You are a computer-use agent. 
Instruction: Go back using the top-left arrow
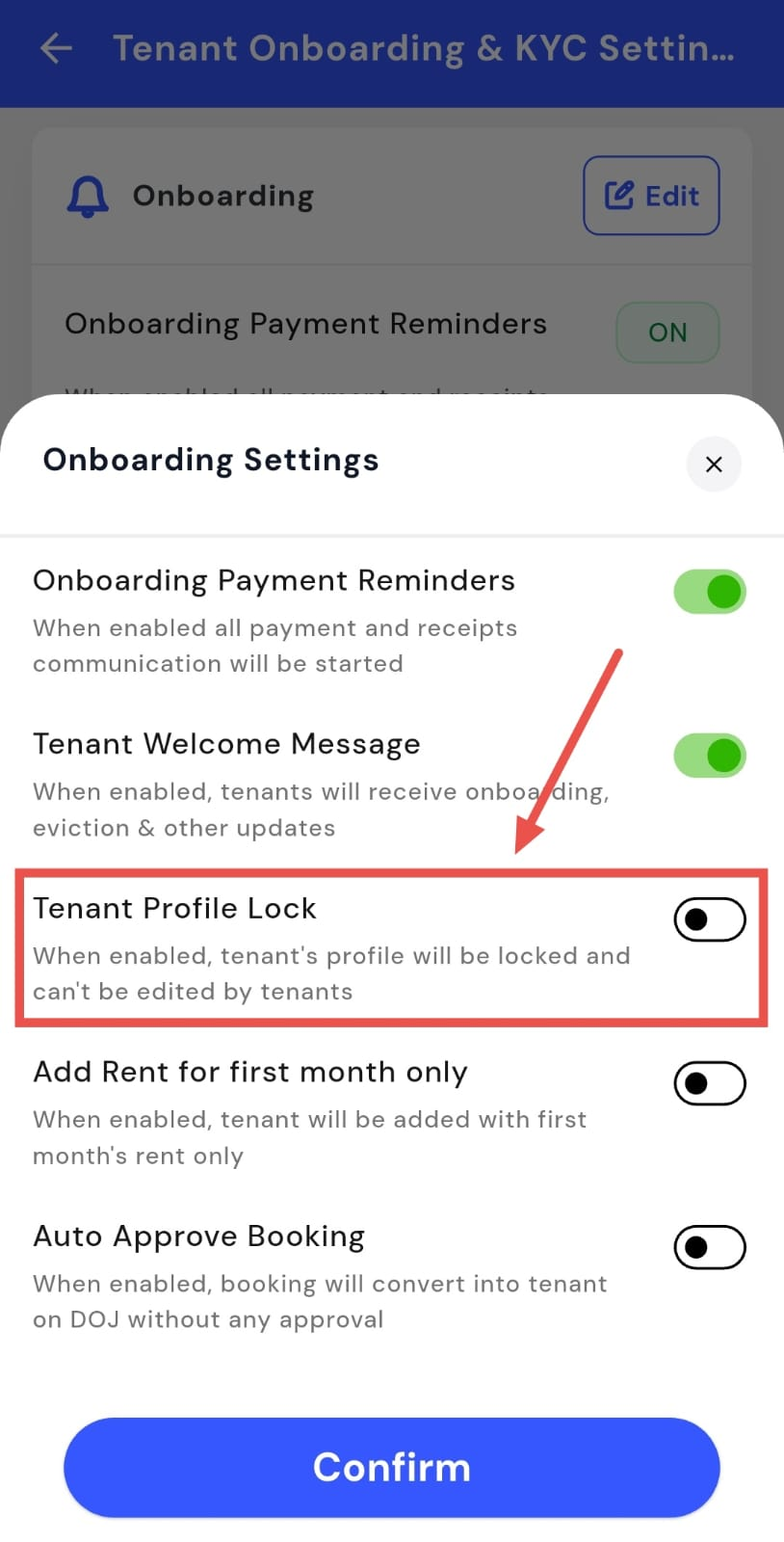coord(56,48)
